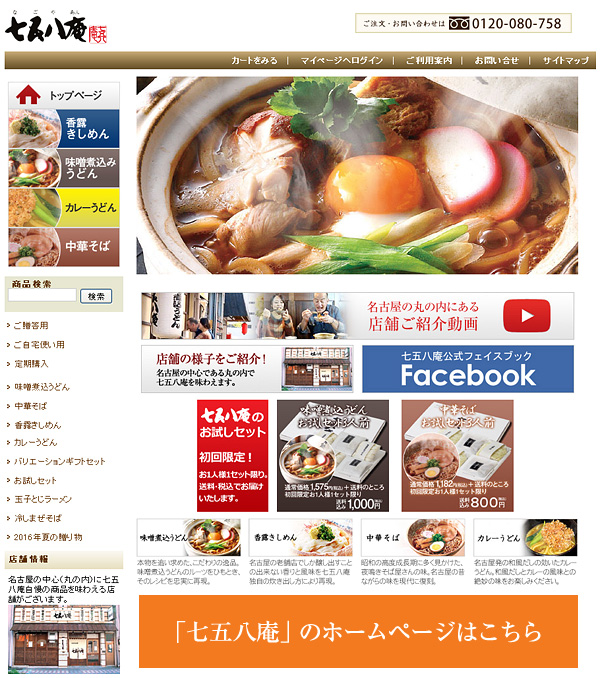Image resolution: width=600 pixels, height=678 pixels.
Task: Open お試しセット link in sidebar
Action: (x=36, y=480)
